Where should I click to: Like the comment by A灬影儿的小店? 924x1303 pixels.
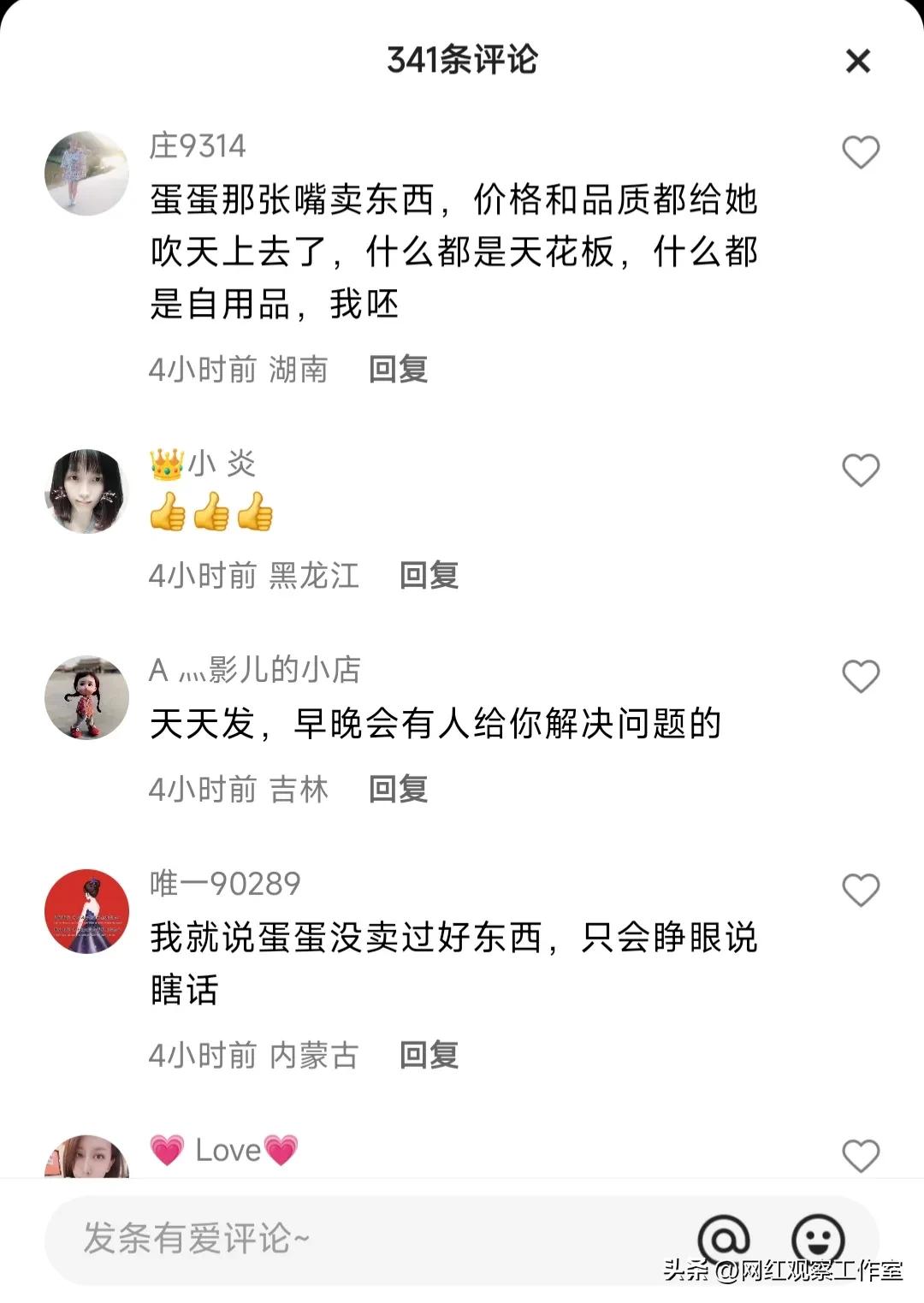(x=860, y=676)
